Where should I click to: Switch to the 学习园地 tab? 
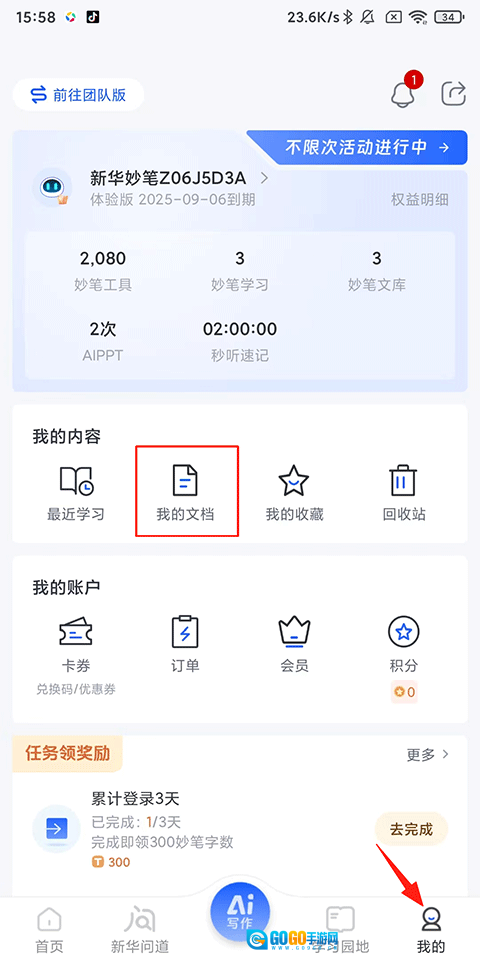point(340,931)
